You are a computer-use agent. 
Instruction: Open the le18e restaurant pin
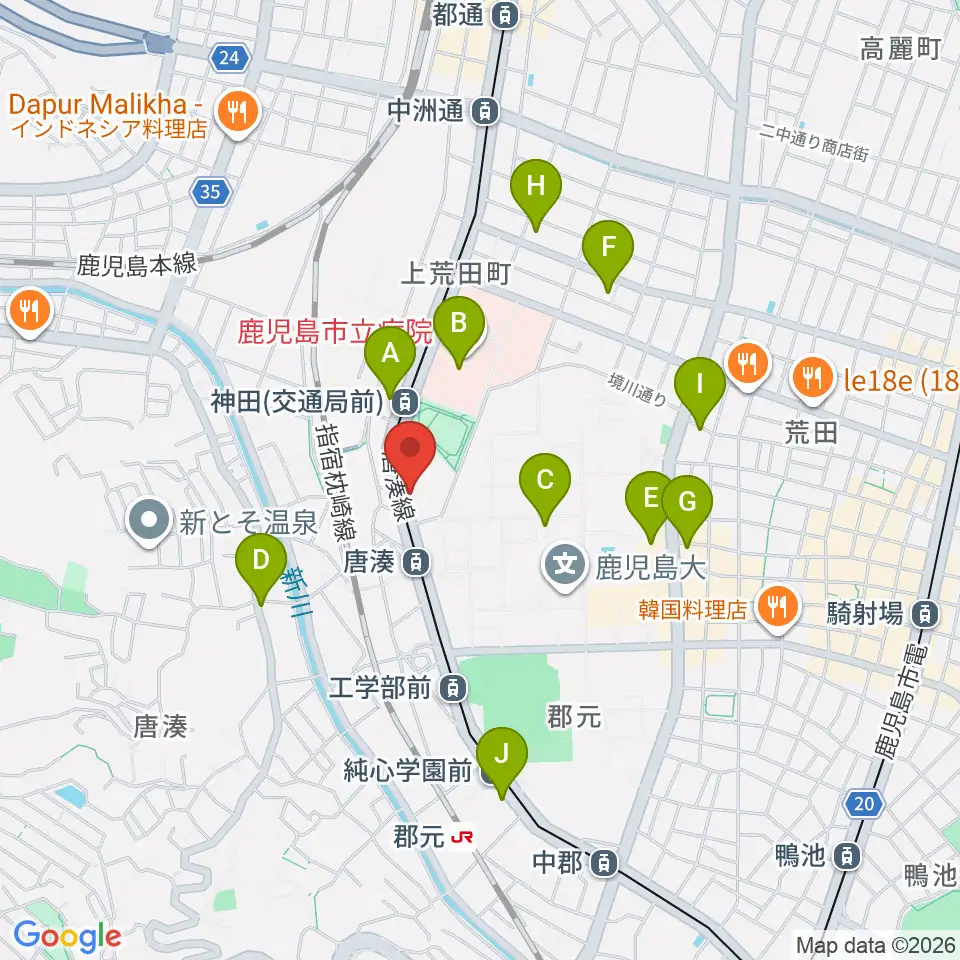coord(812,381)
